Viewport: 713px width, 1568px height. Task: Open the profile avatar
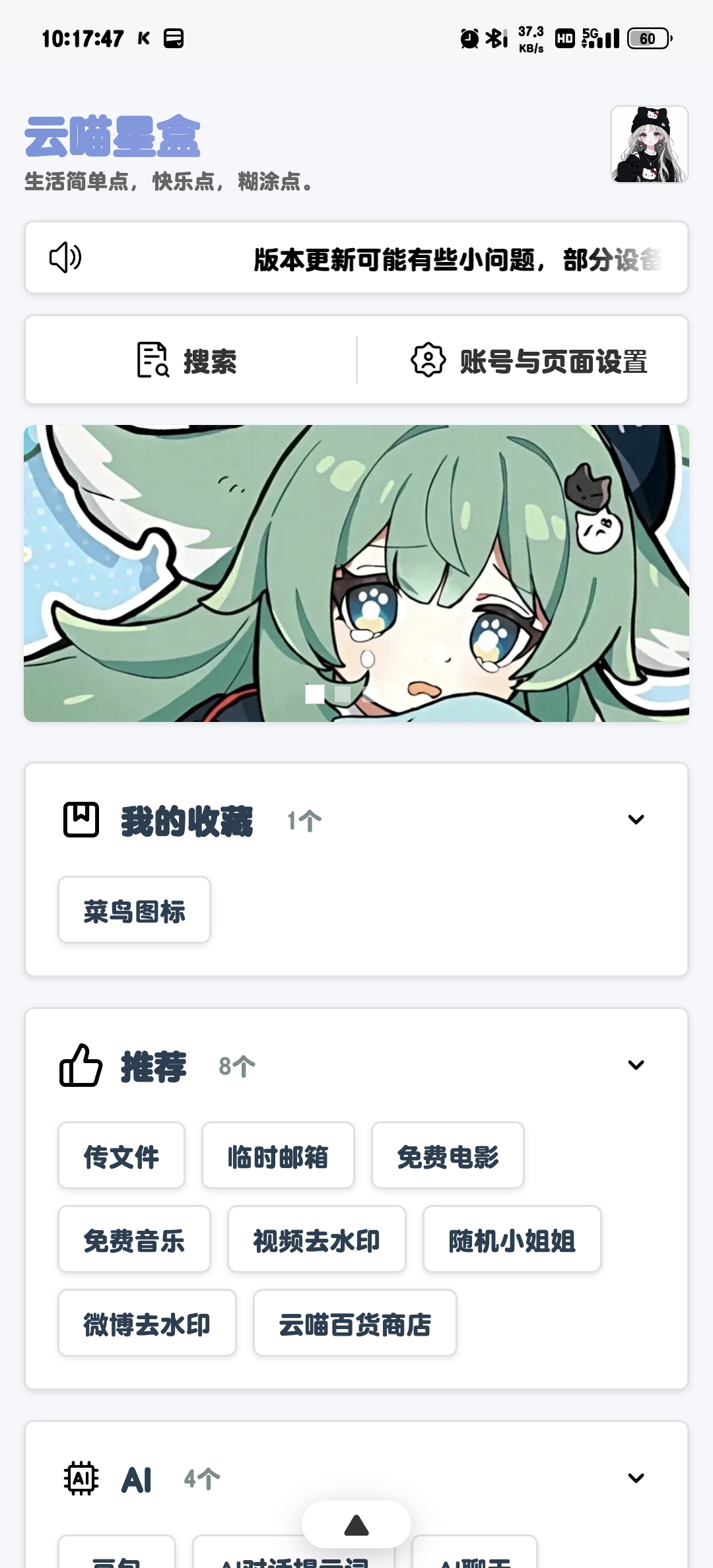(649, 144)
